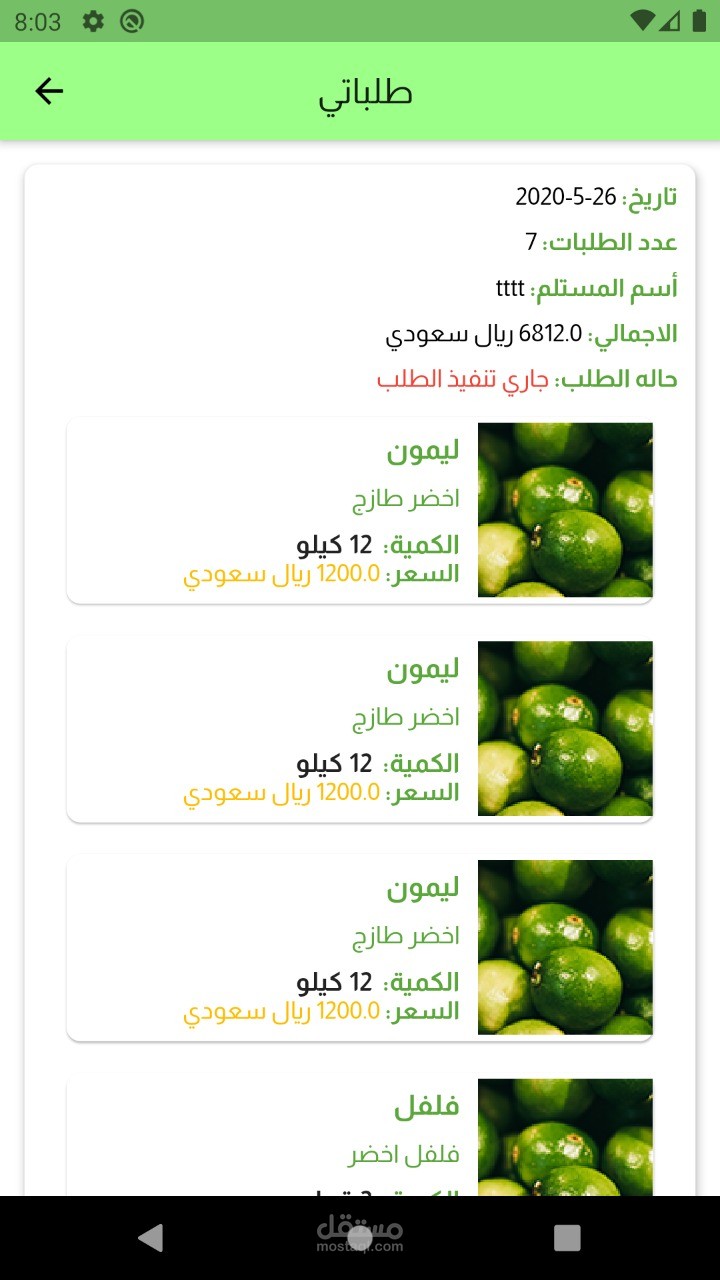The width and height of the screenshot is (720, 1280).
Task: Tap the system back button
Action: pos(151,1238)
